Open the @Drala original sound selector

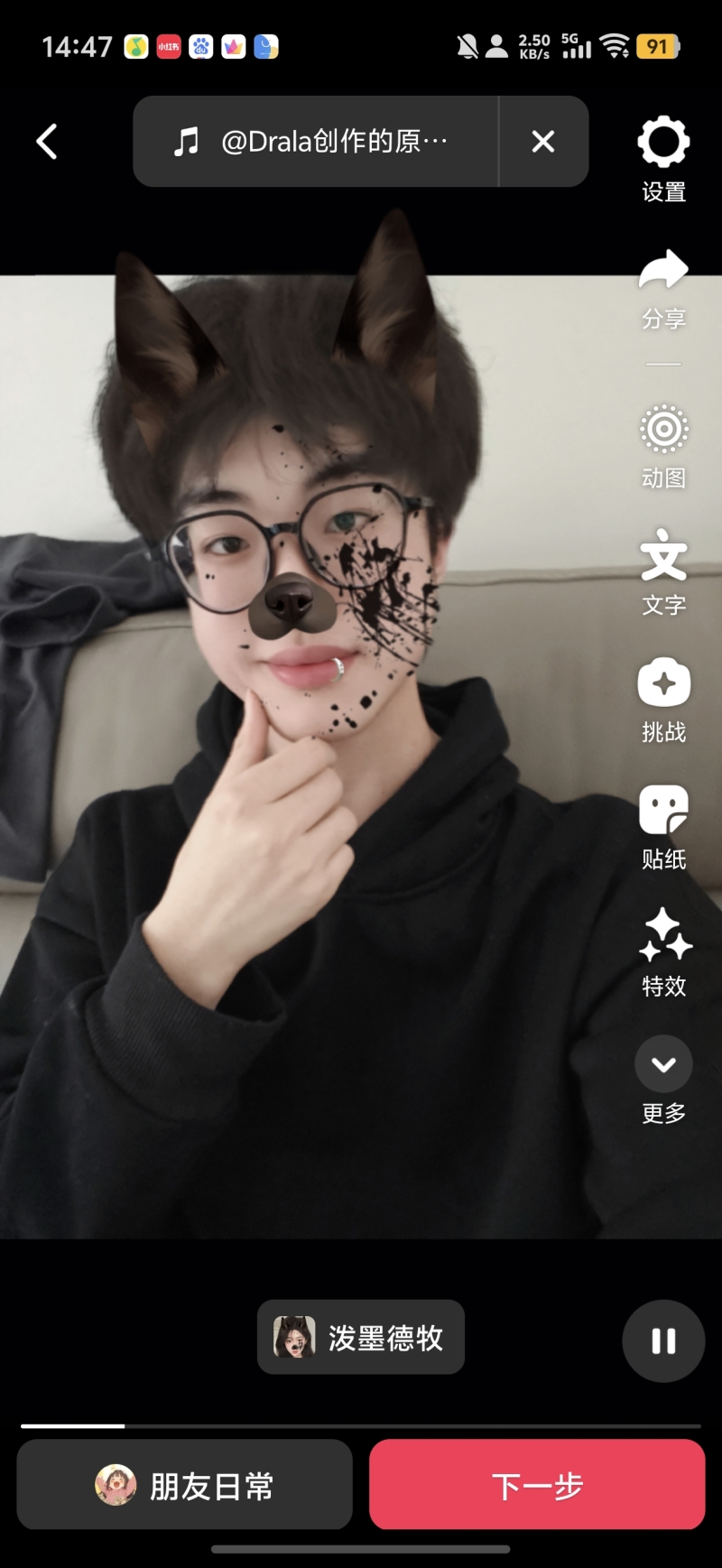coord(316,142)
